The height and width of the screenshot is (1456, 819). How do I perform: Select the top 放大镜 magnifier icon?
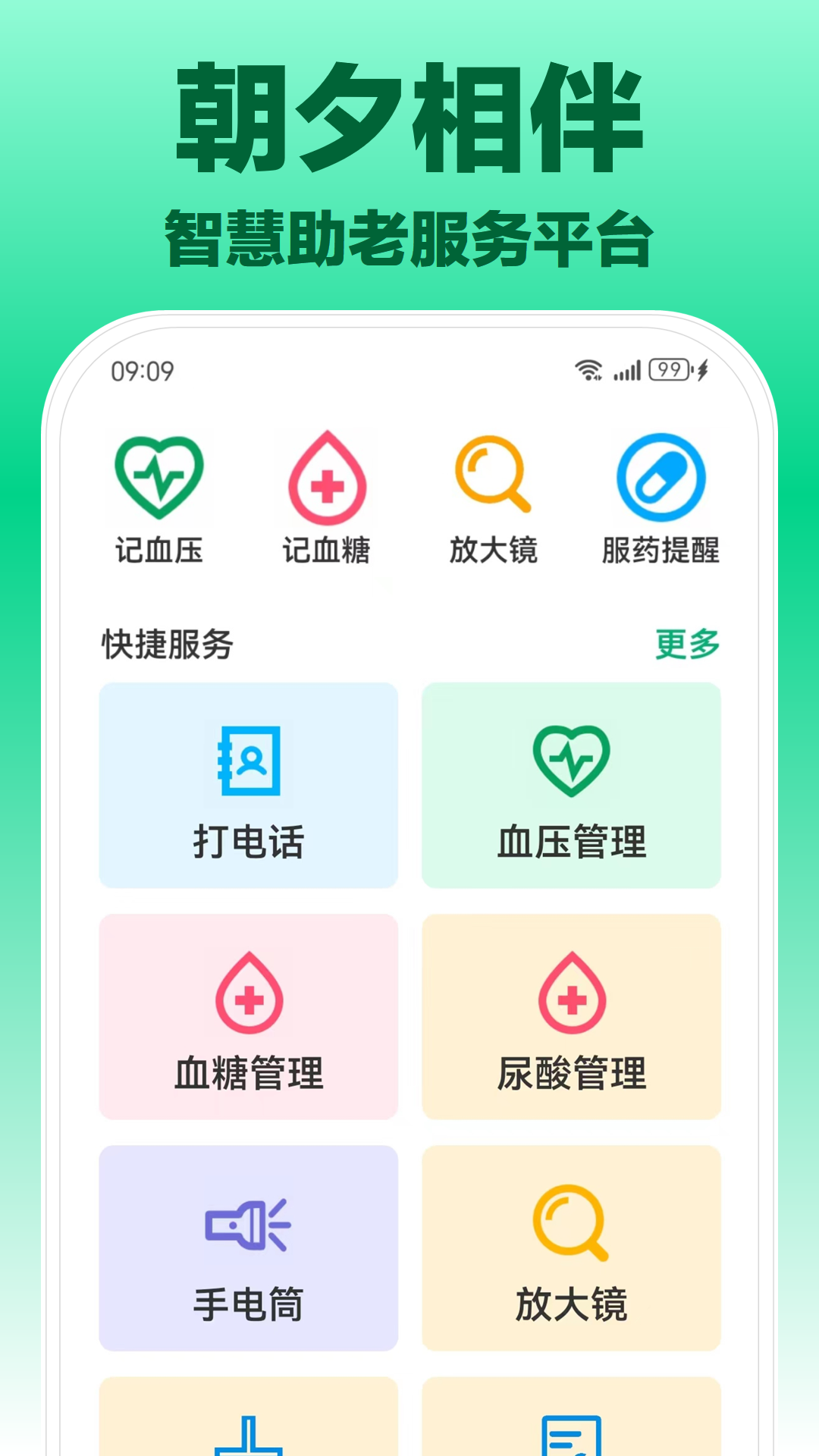493,476
